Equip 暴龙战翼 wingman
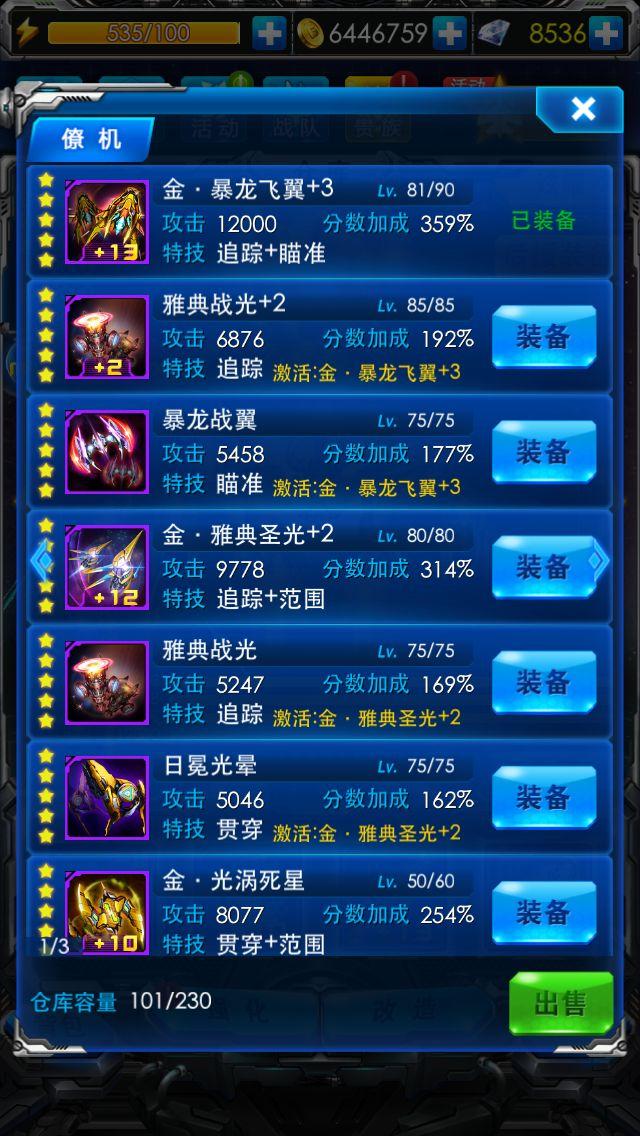Image resolution: width=640 pixels, height=1136 pixels. 543,452
